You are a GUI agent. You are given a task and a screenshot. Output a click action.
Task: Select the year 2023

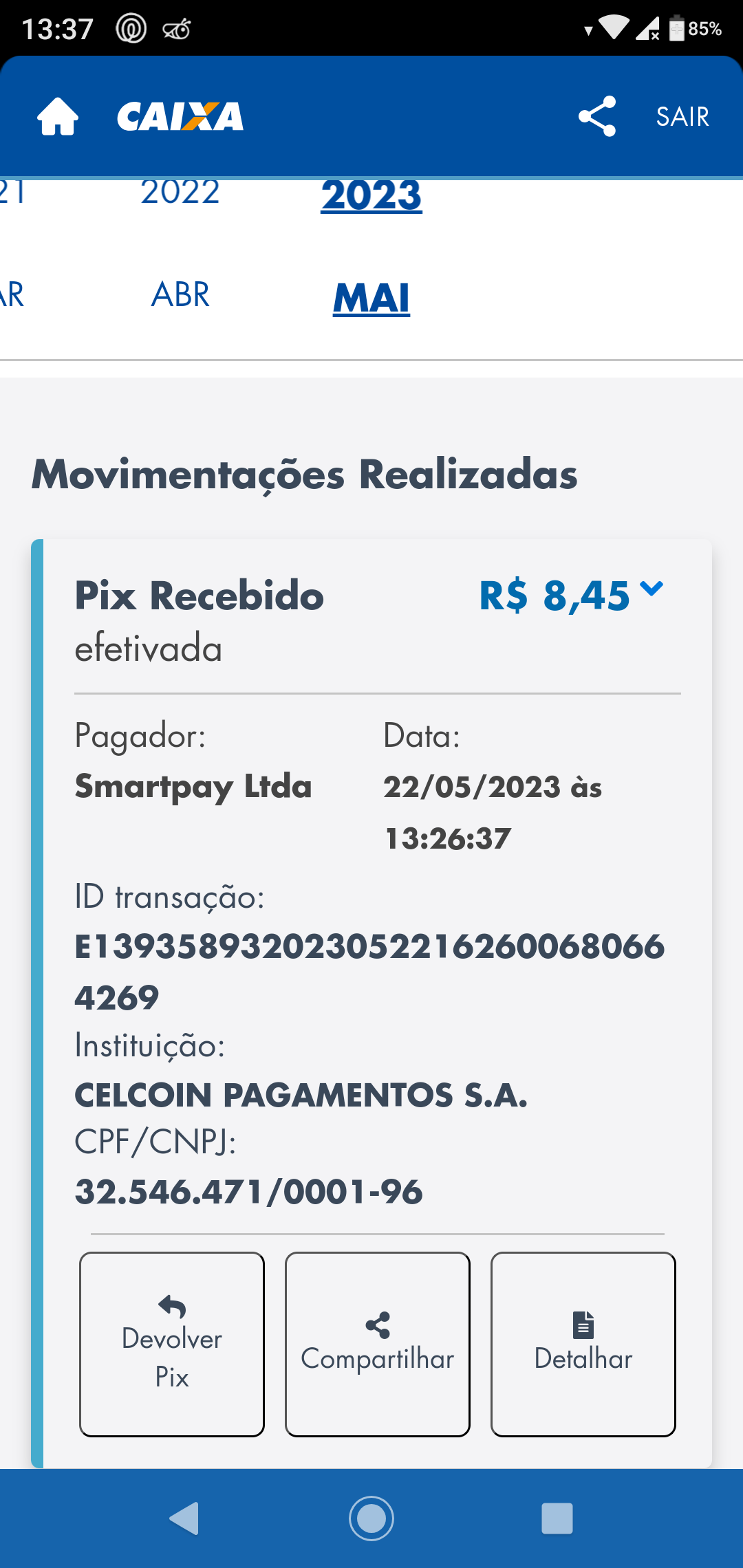point(371,196)
